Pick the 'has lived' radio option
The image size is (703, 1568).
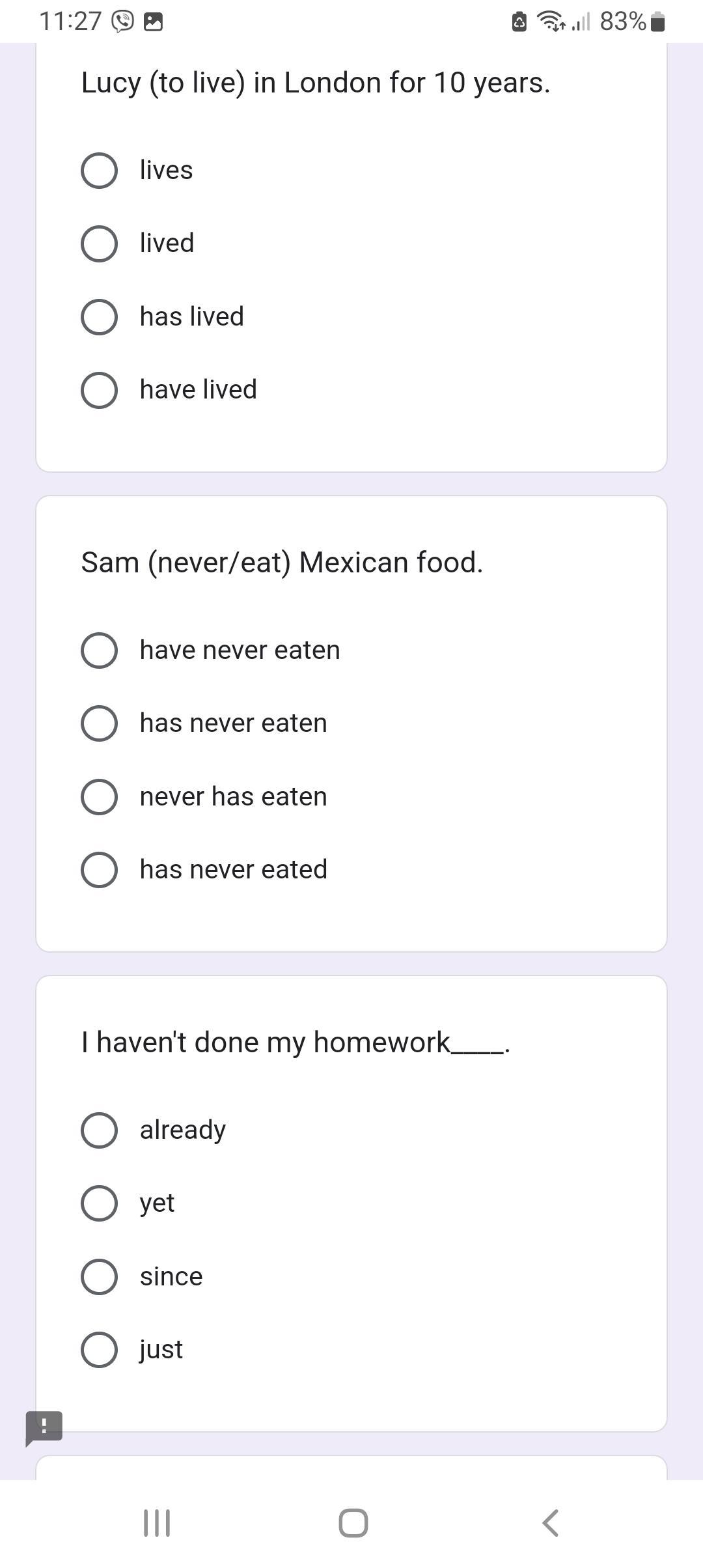coord(99,317)
